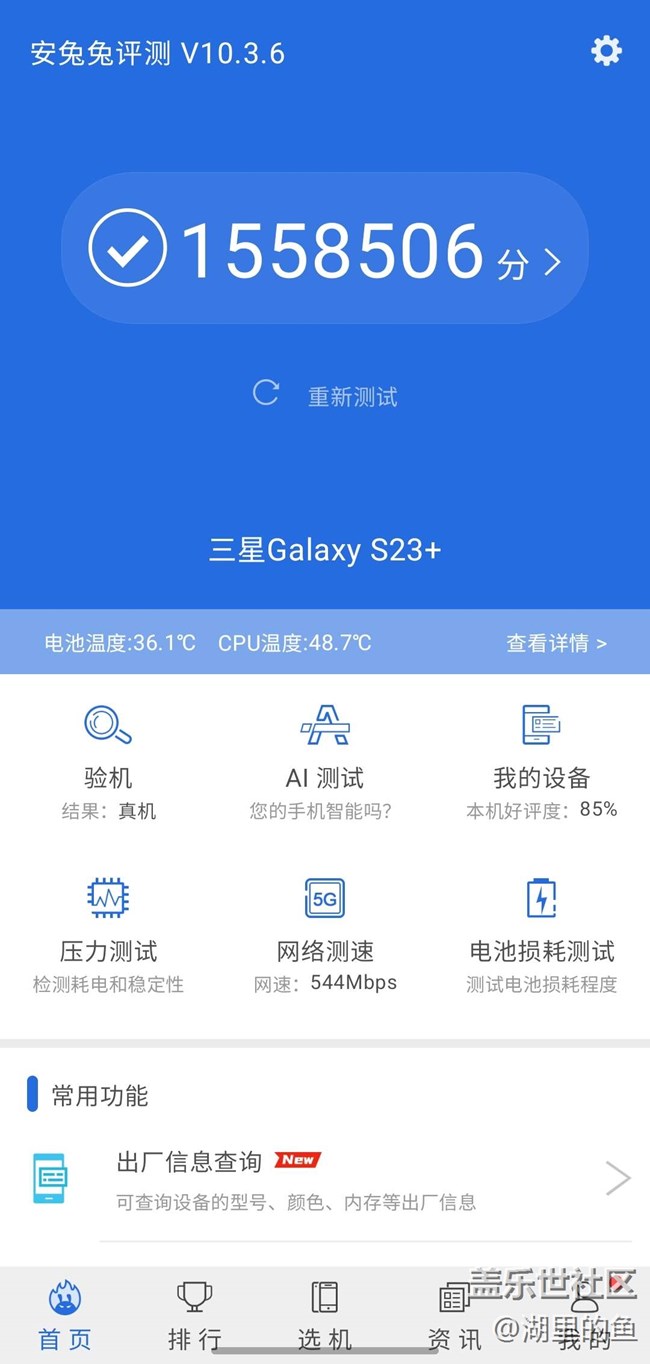This screenshot has width=650, height=1364.
Task: Open the 网络测速 speed test
Action: tap(324, 933)
